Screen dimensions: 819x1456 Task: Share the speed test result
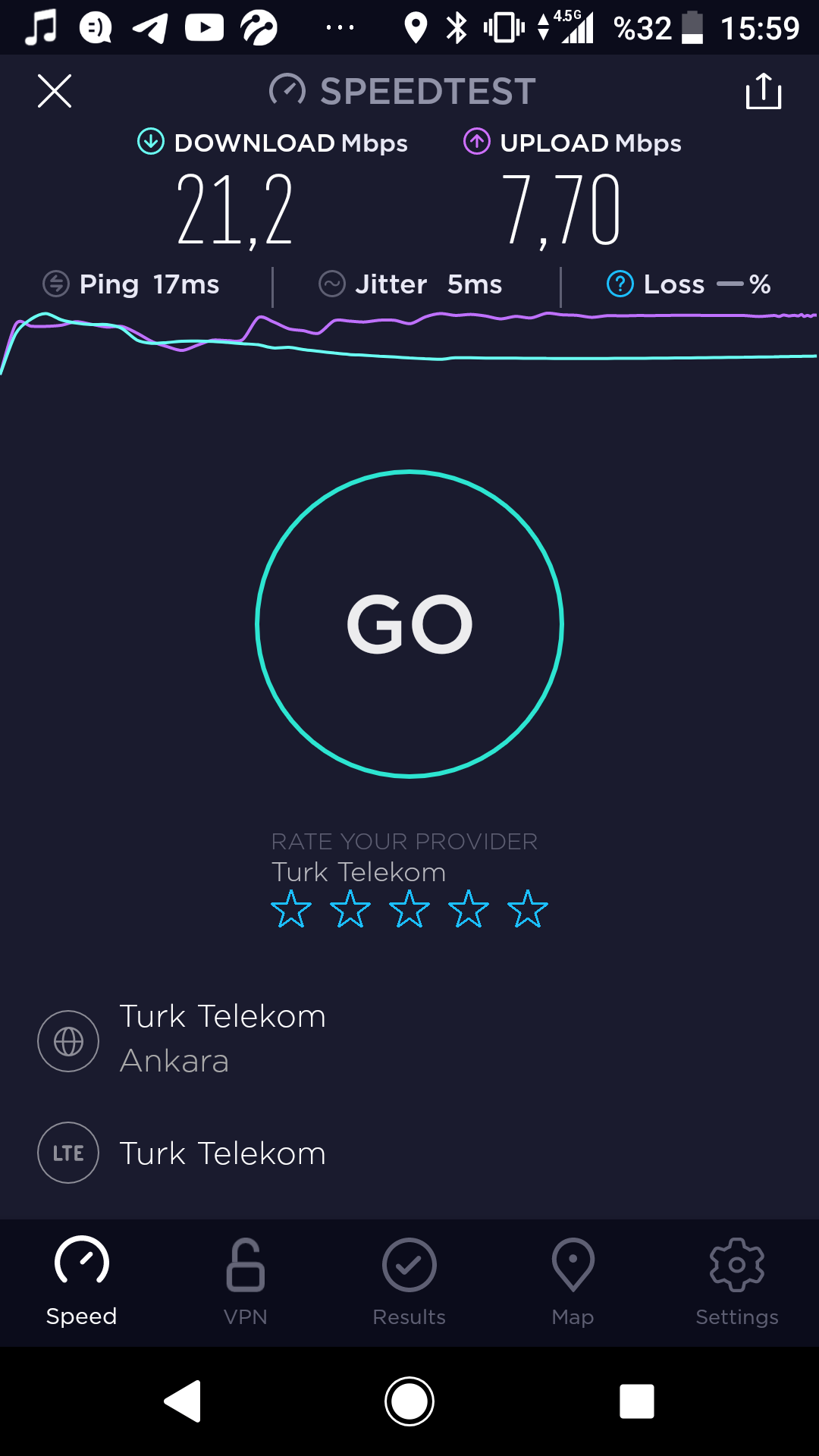click(x=764, y=91)
